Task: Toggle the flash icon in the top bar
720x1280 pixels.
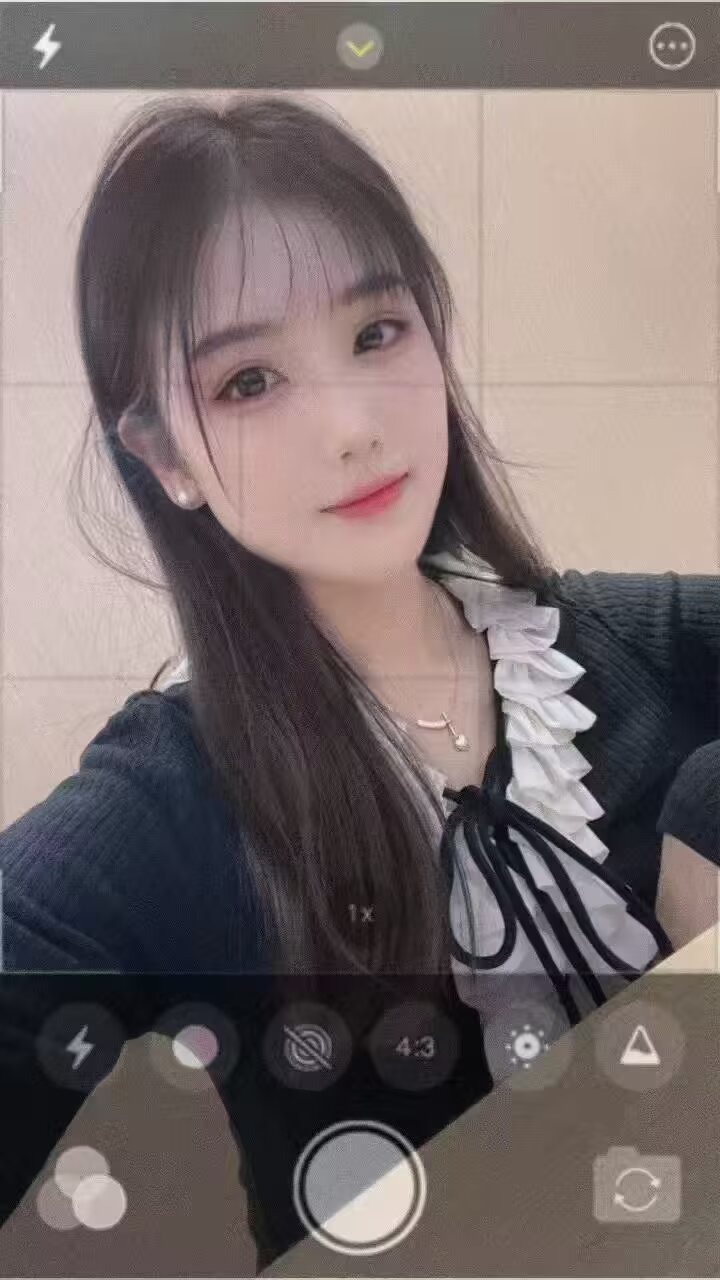Action: tap(47, 46)
